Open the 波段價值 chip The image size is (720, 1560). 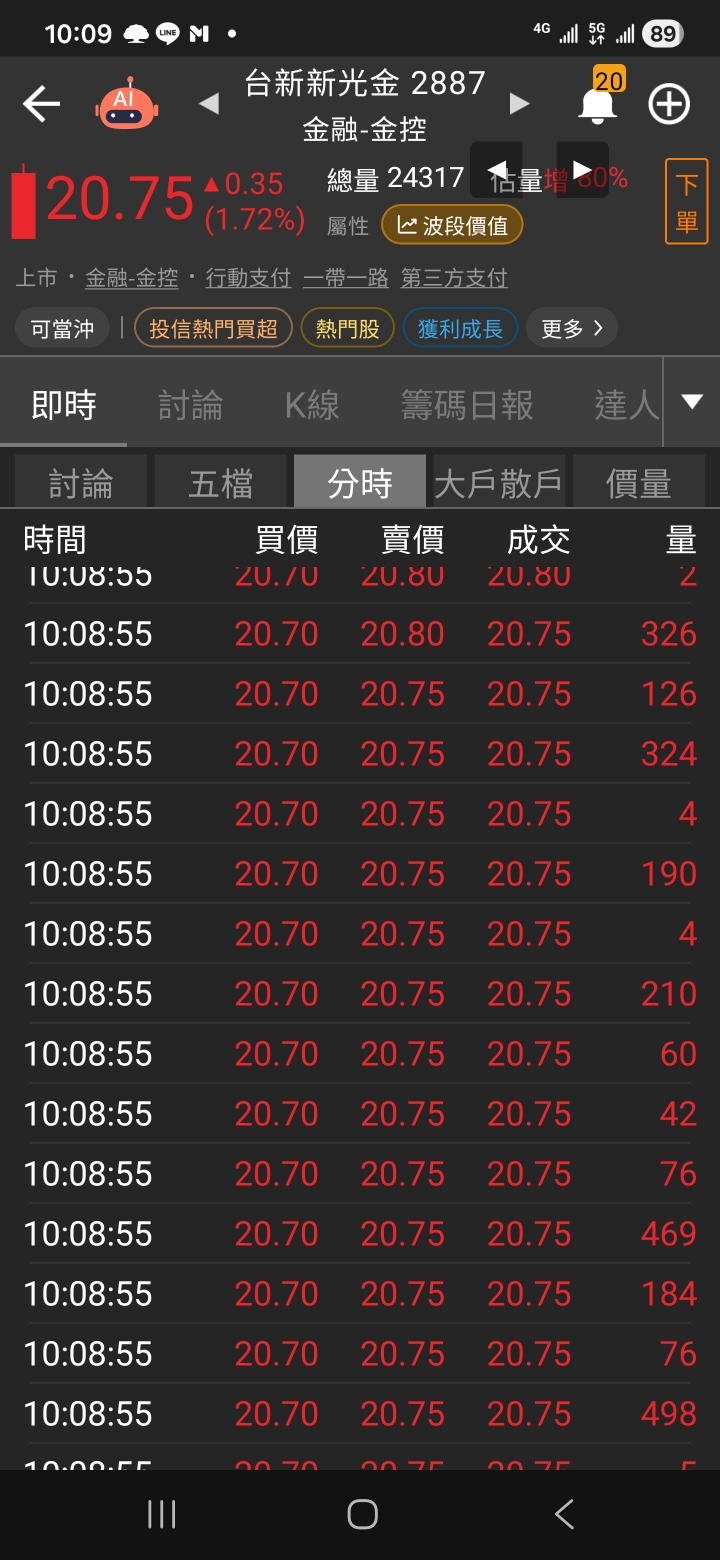[452, 226]
